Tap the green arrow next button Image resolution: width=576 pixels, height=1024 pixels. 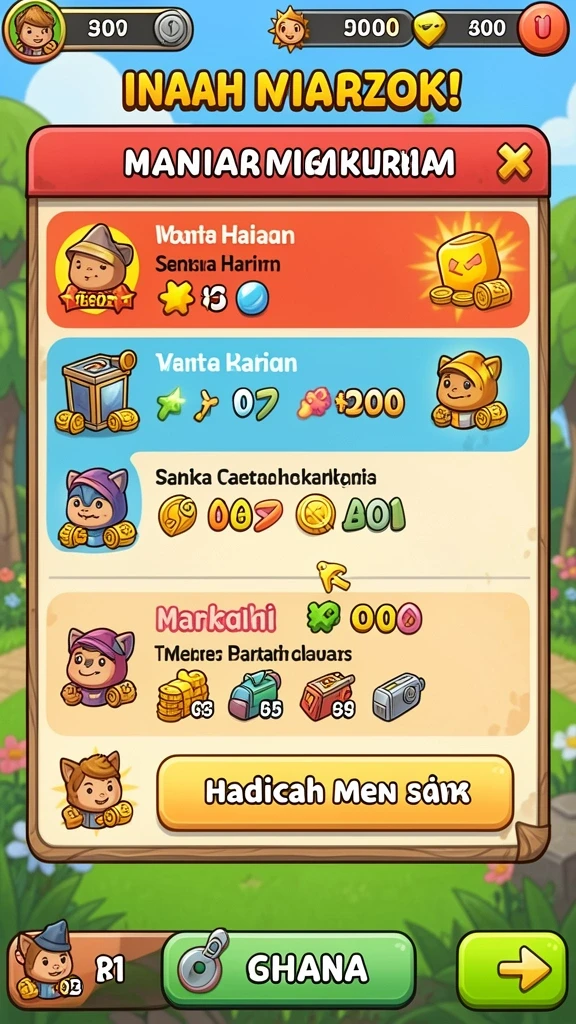pos(512,969)
